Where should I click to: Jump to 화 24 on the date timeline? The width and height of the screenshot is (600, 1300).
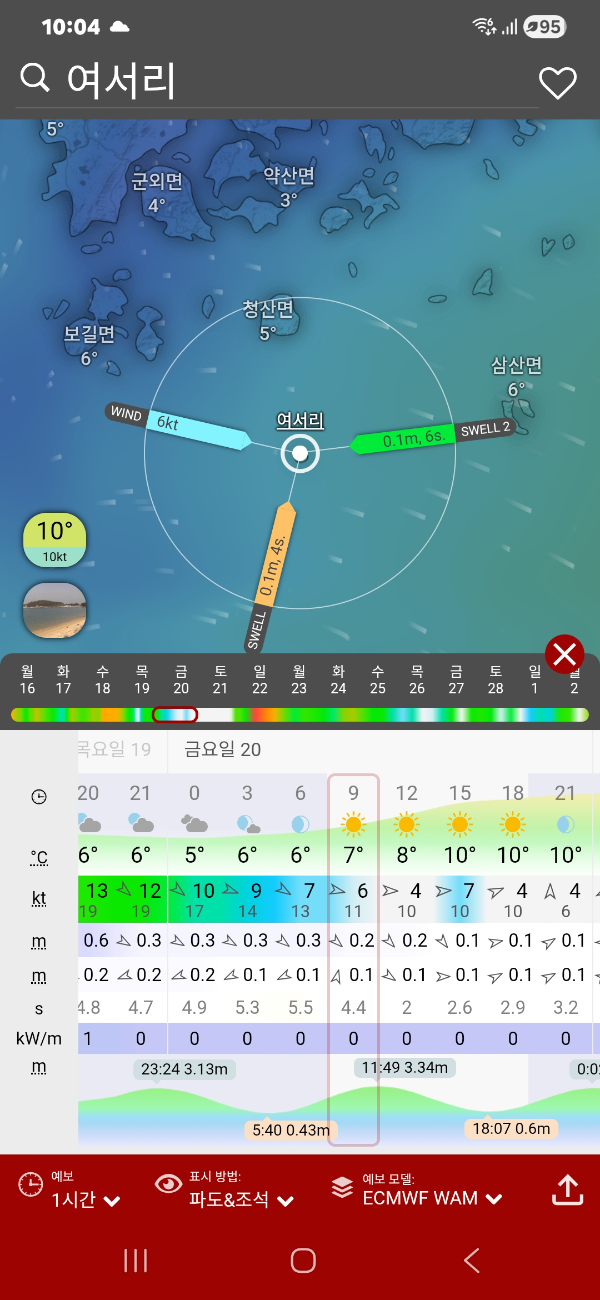338,680
